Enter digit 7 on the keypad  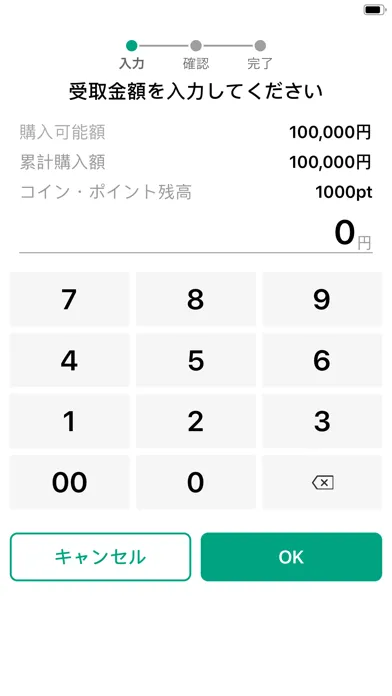pos(69,299)
